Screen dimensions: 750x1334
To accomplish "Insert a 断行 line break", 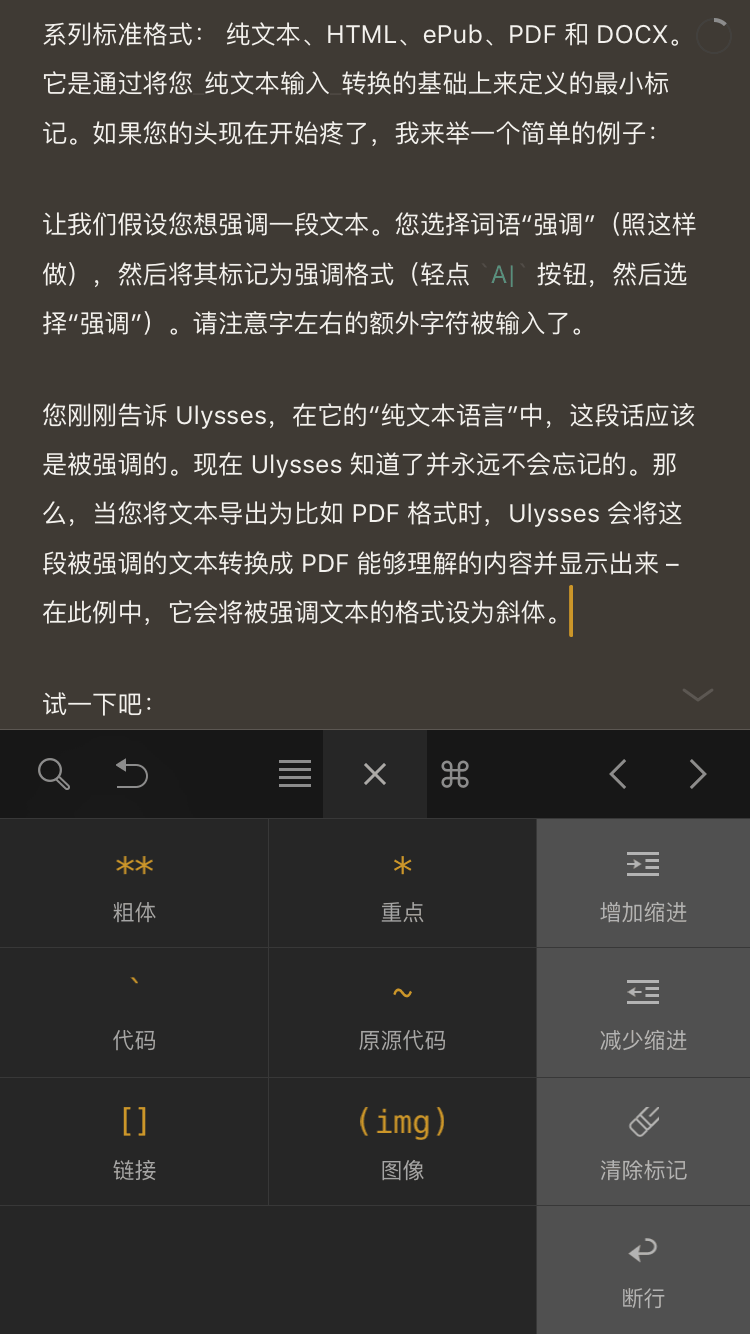I will click(x=643, y=1270).
